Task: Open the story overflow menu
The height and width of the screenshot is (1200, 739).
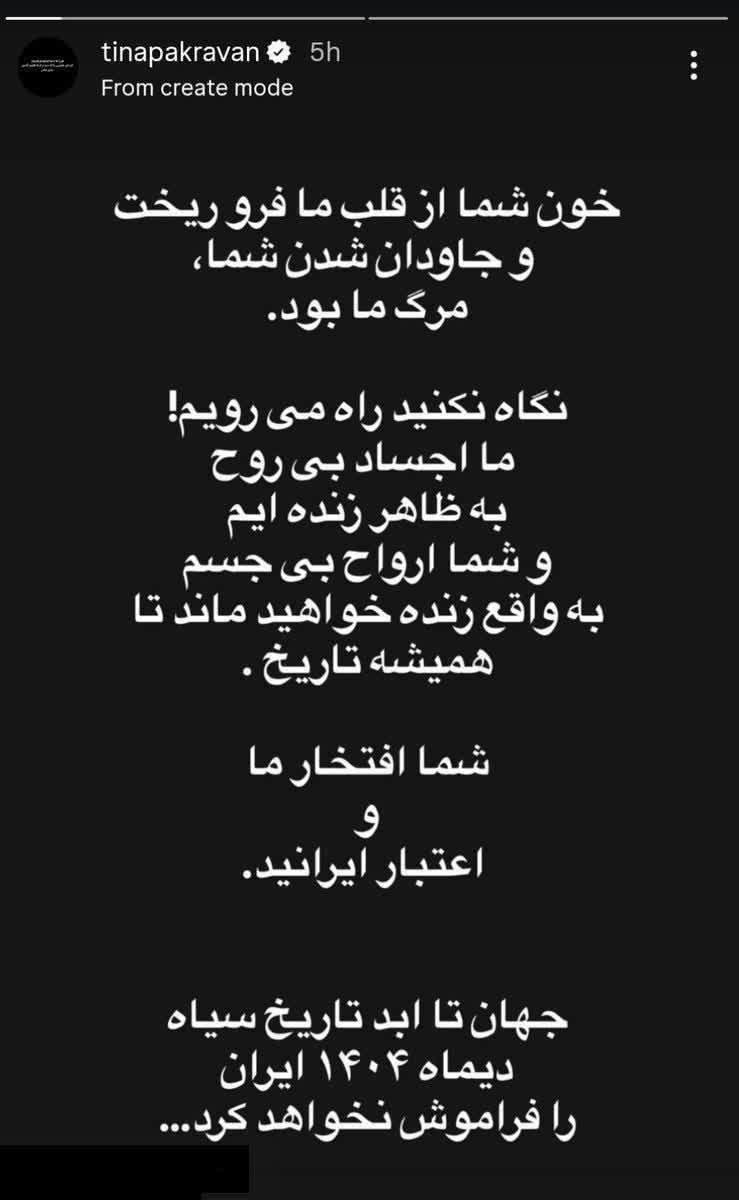Action: pos(694,66)
